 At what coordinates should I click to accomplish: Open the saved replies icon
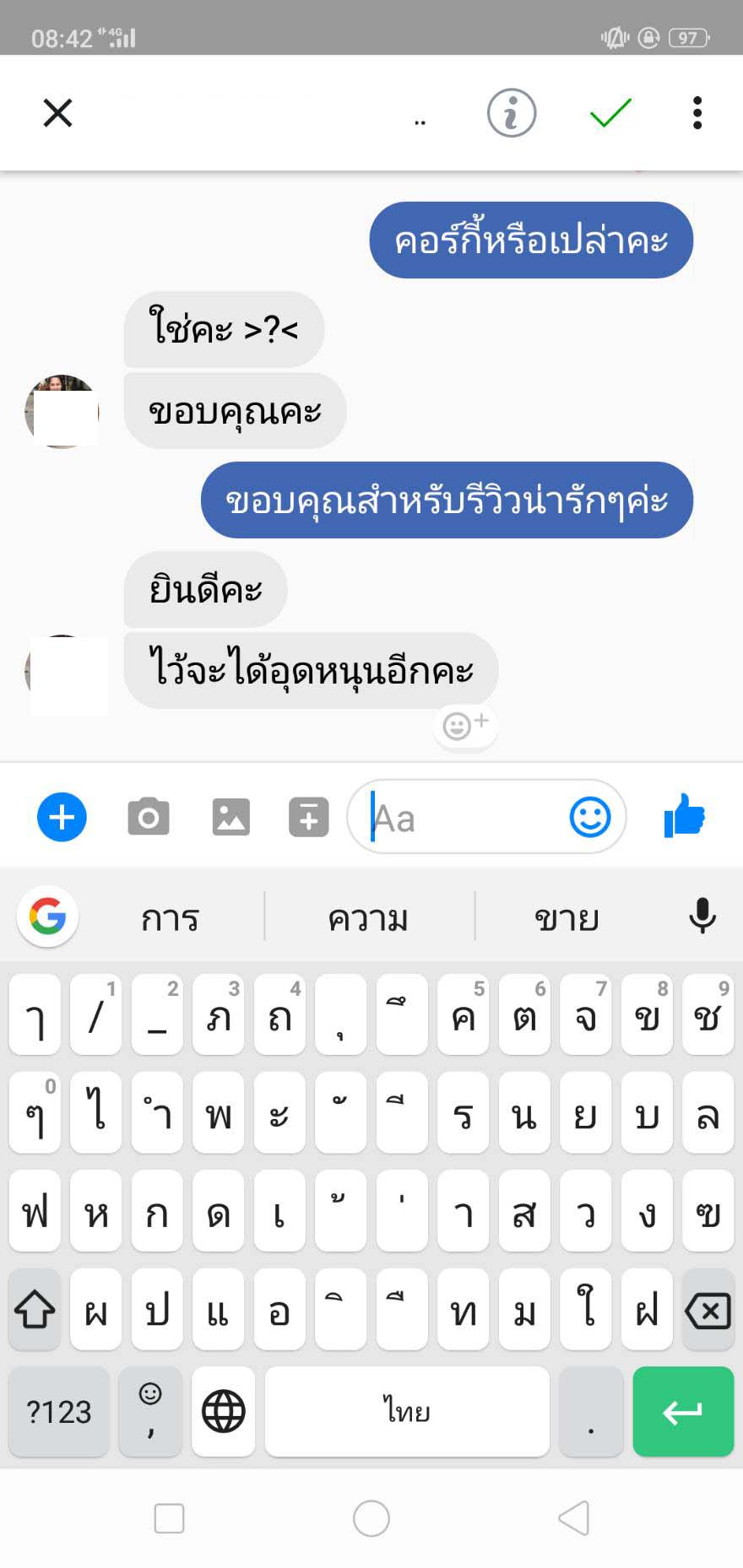(309, 817)
